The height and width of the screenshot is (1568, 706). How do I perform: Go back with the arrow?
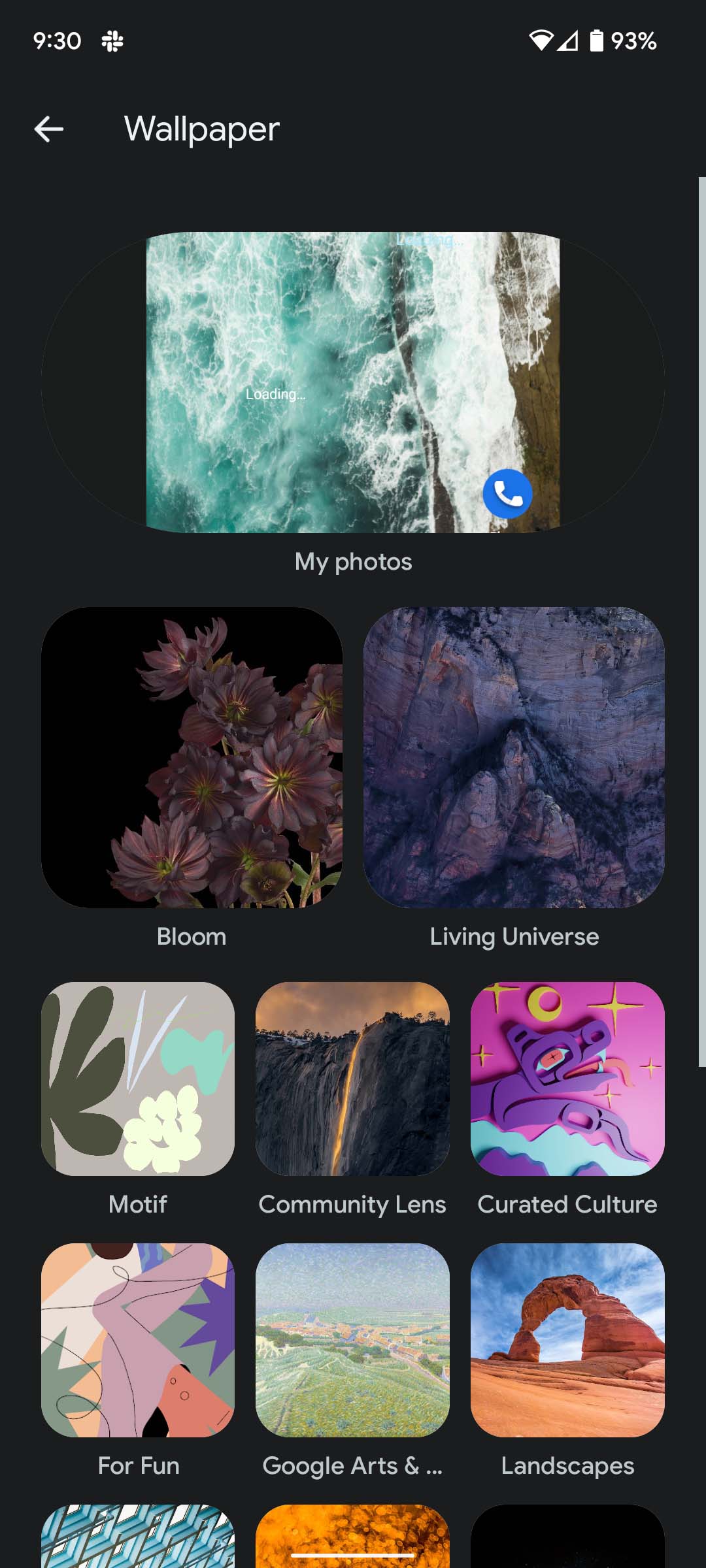coord(49,129)
